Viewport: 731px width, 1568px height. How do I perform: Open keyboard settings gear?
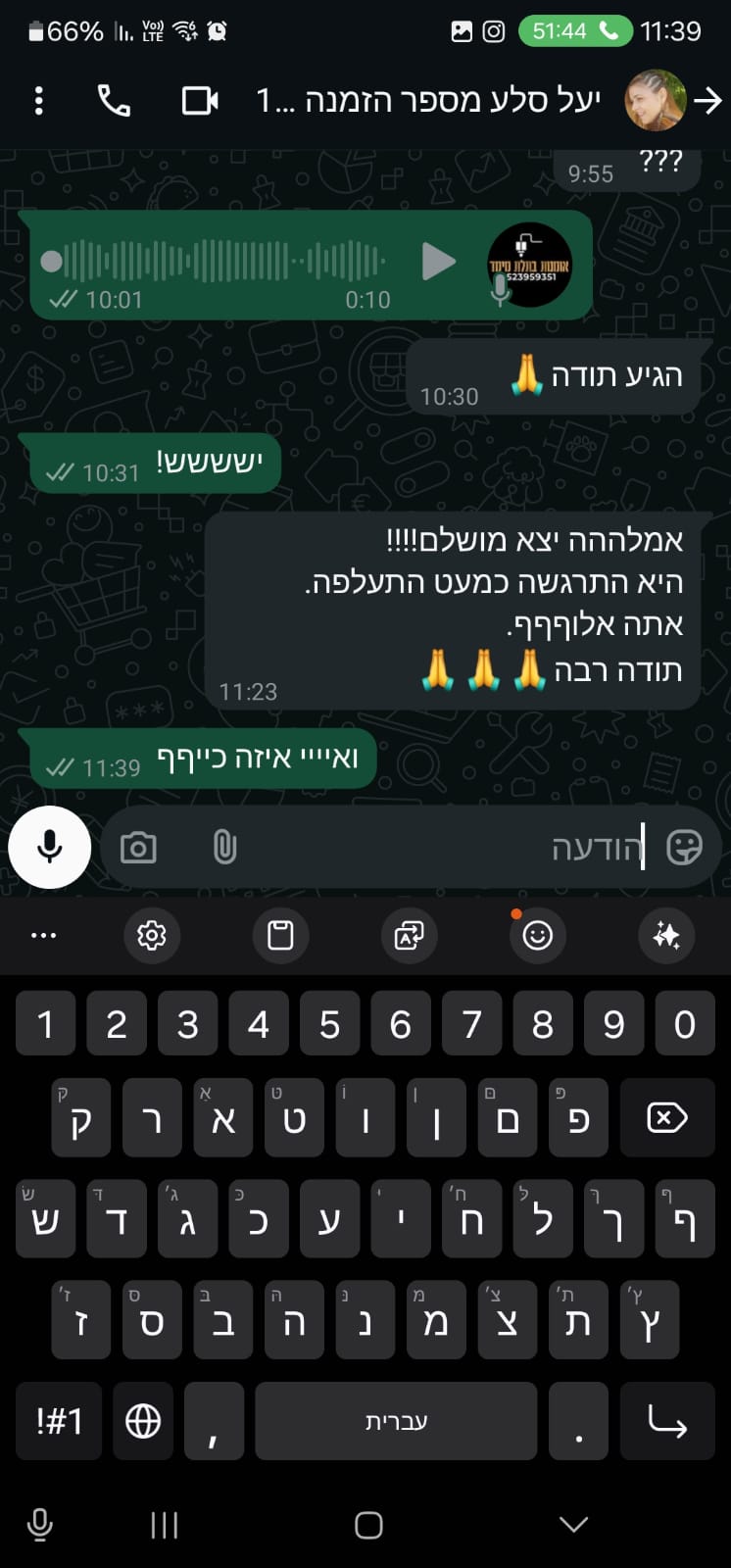152,935
